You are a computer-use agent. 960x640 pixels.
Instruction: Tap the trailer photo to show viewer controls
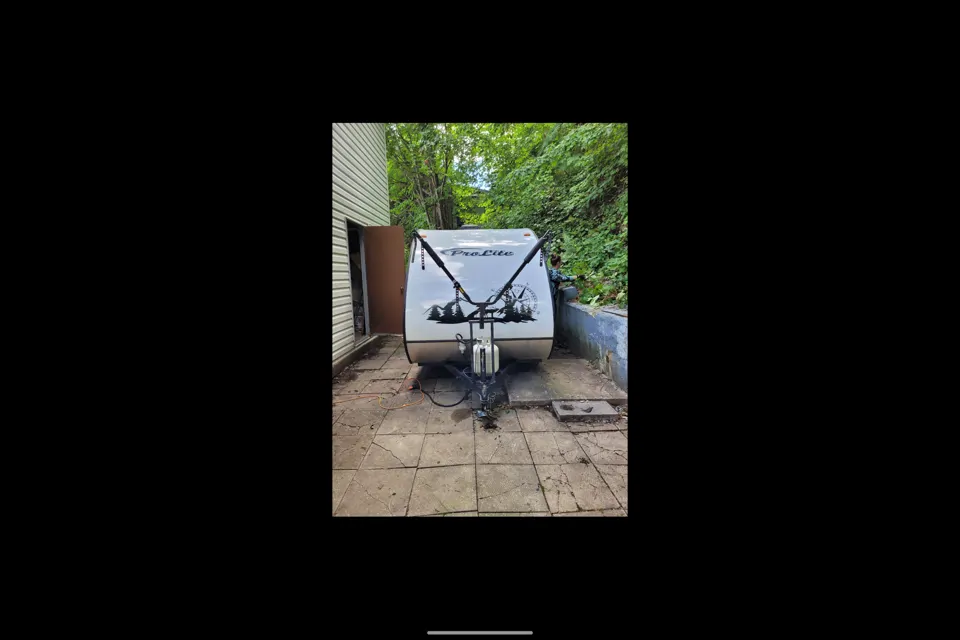click(479, 320)
